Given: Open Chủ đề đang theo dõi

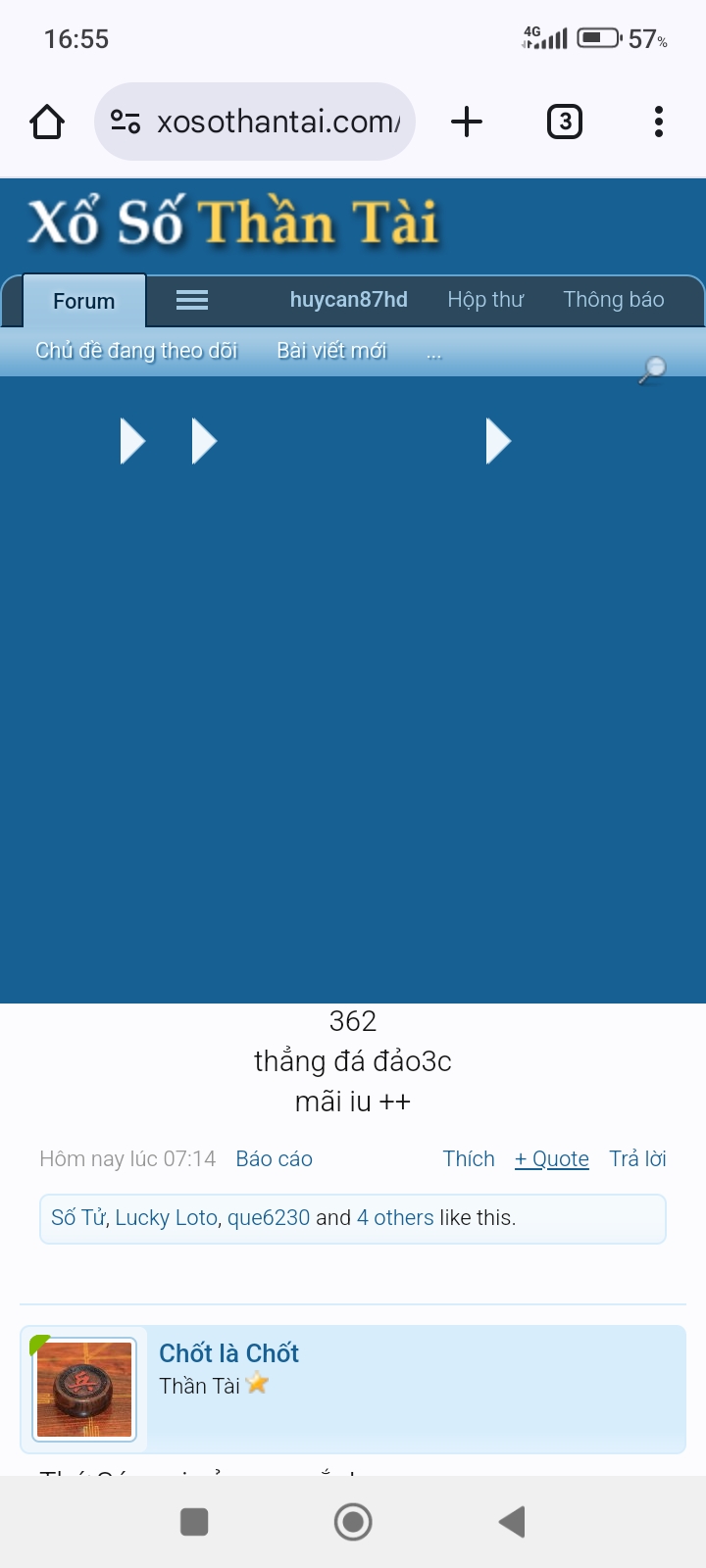Looking at the screenshot, I should 136,351.
